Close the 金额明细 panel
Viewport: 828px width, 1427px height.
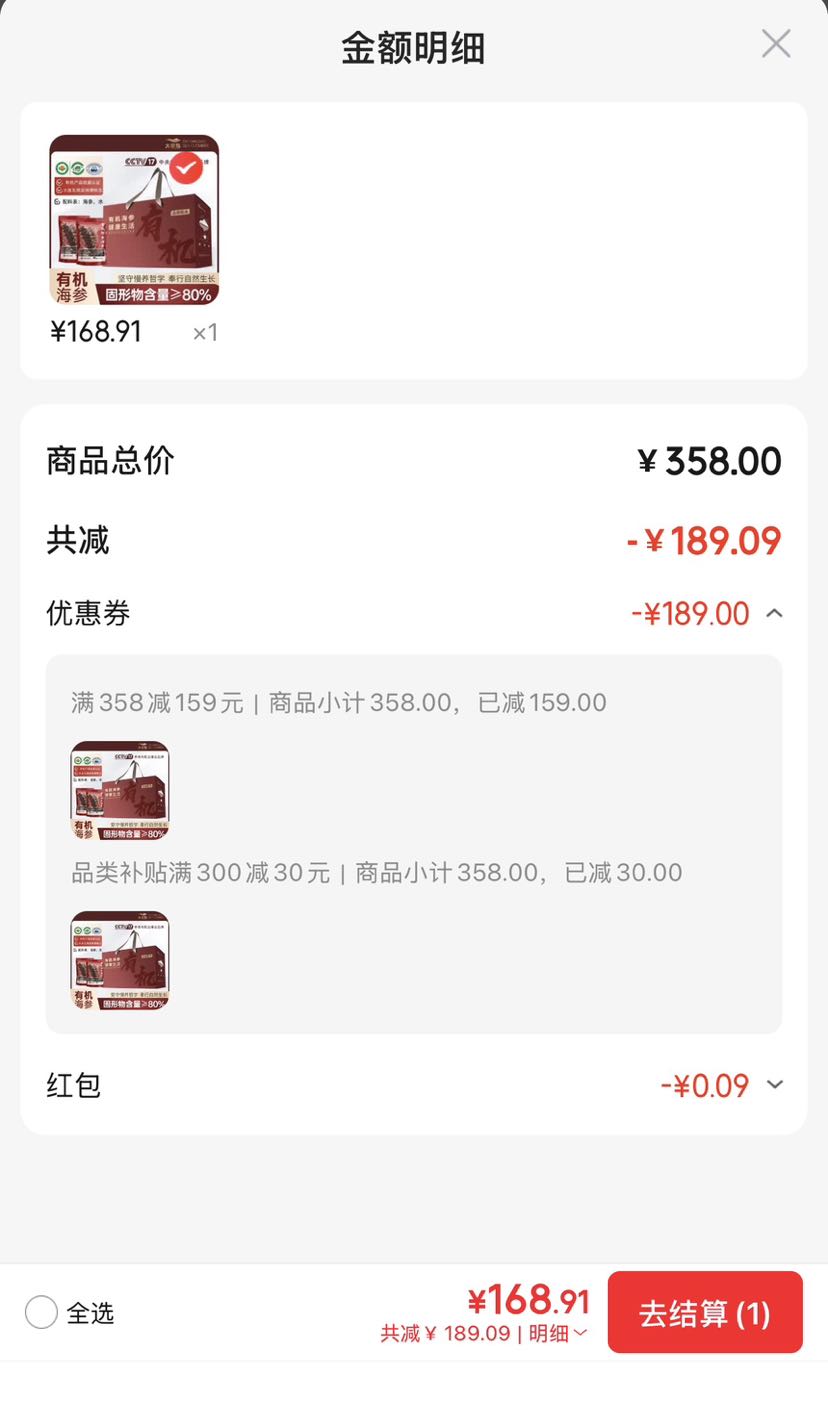coord(776,44)
